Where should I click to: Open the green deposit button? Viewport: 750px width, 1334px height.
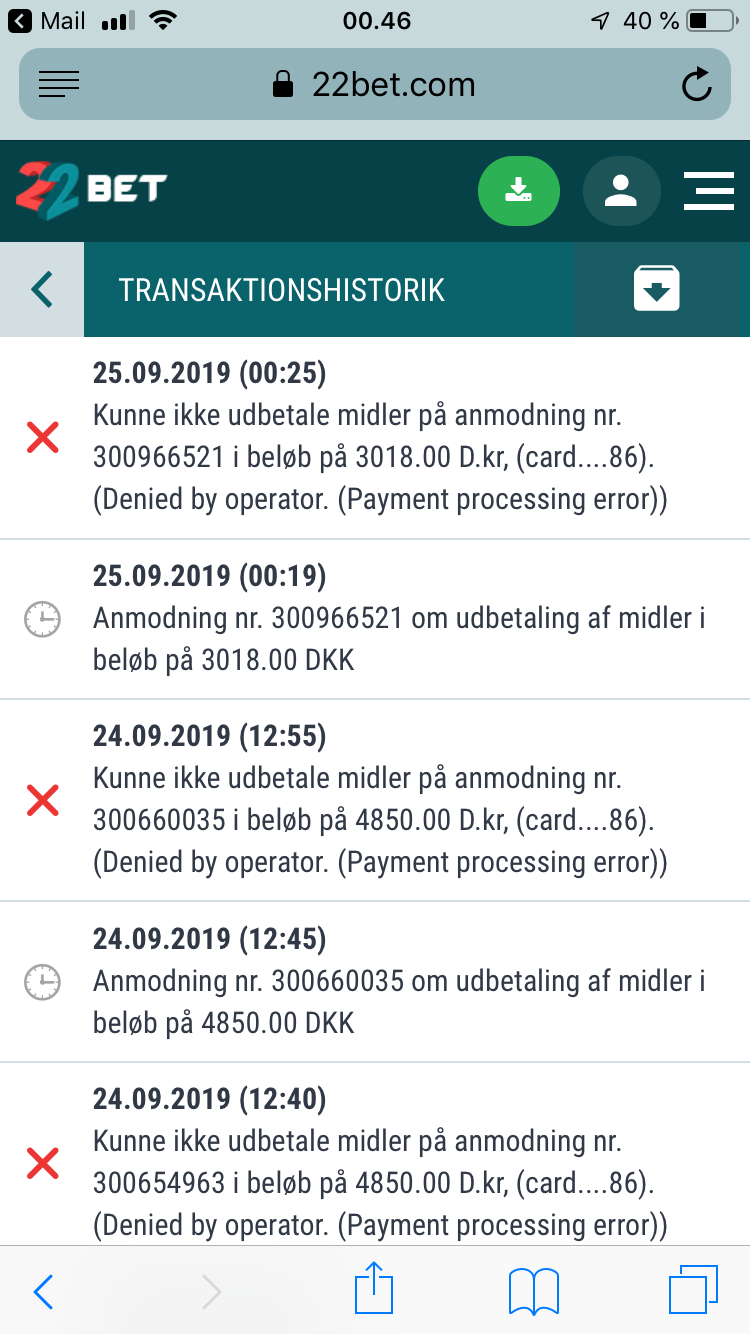click(519, 191)
